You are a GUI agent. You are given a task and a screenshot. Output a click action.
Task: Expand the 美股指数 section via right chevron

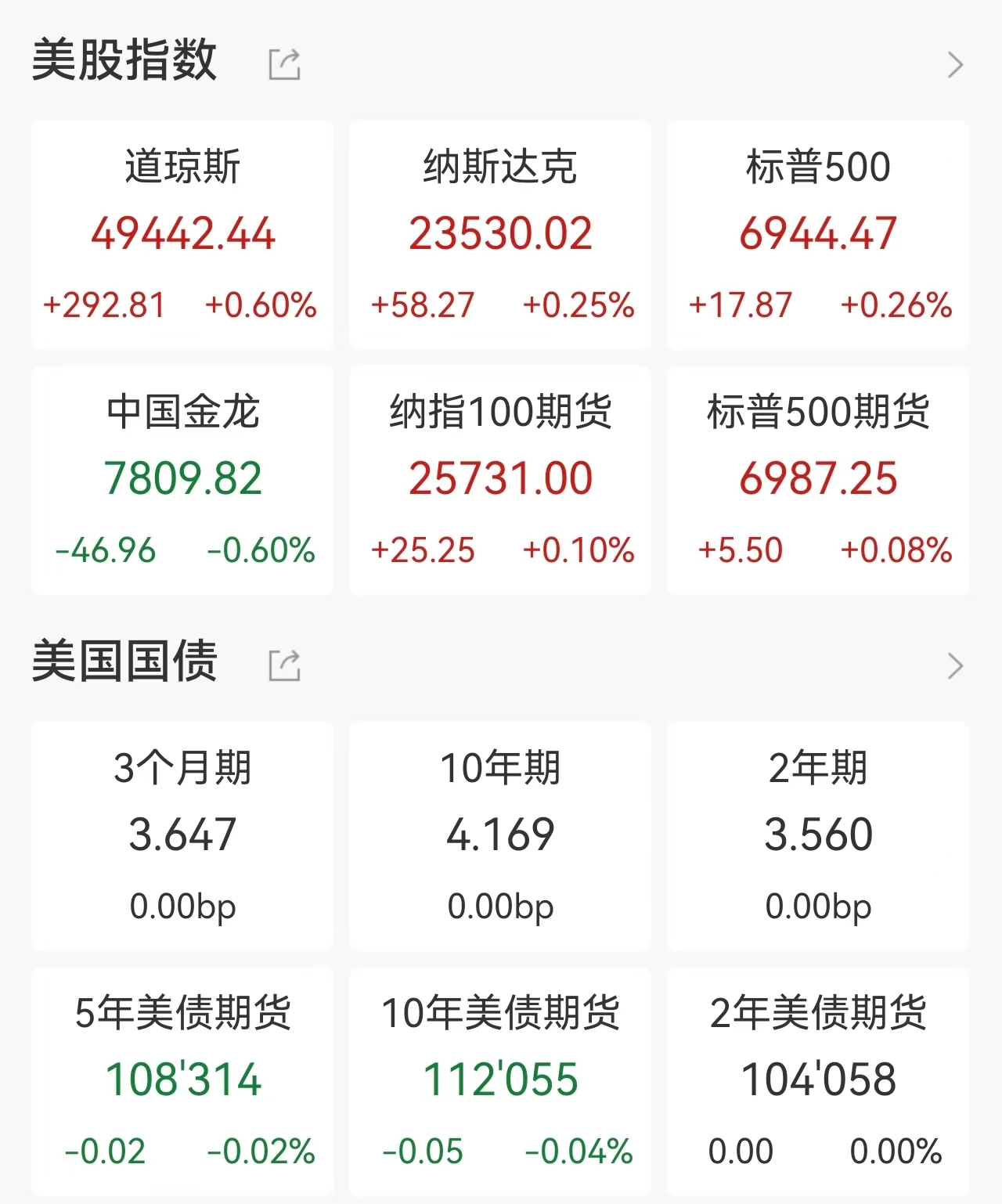coord(954,64)
